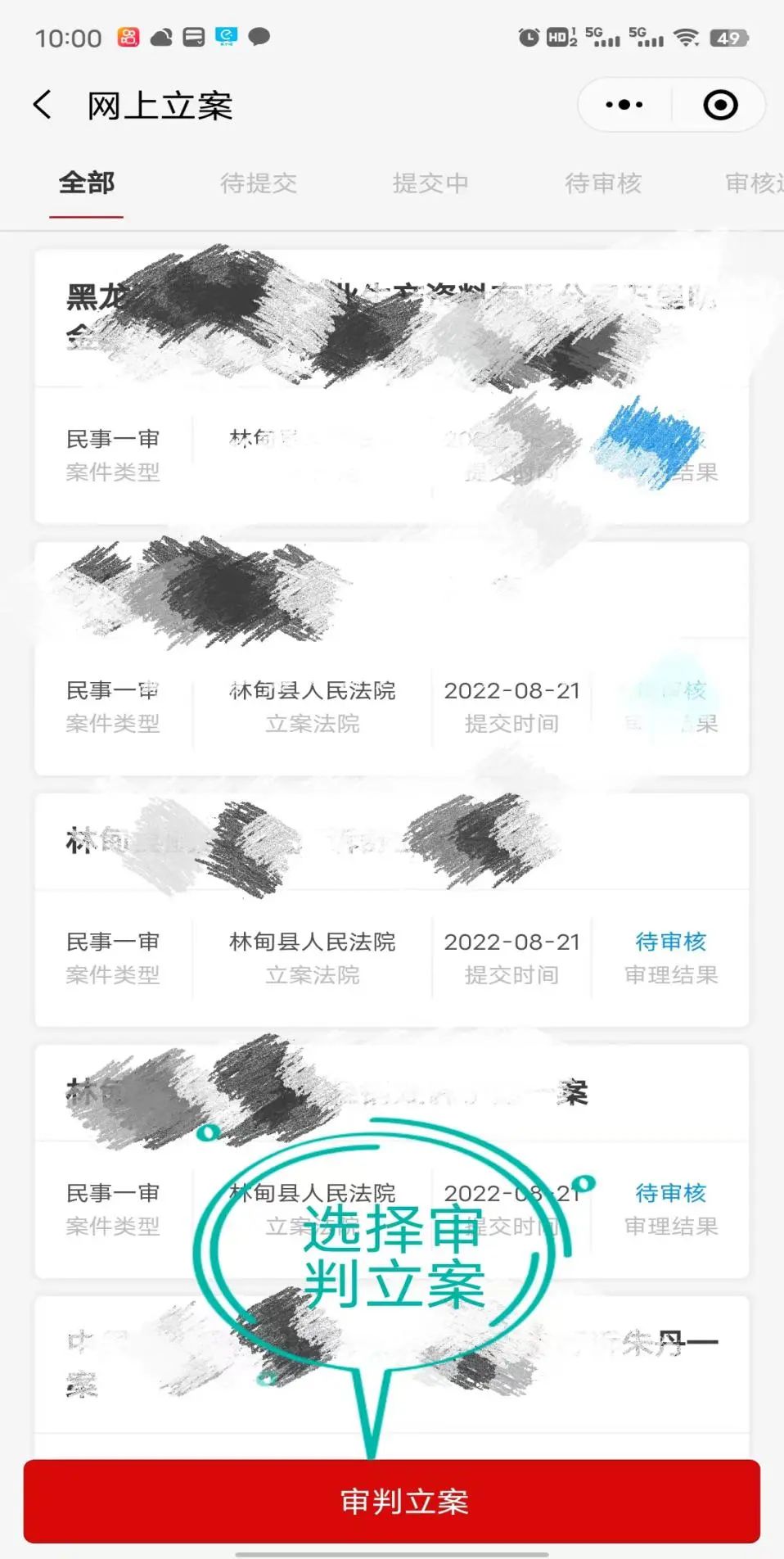
Task: Open the mini program more-options menu
Action: pyautogui.click(x=624, y=105)
